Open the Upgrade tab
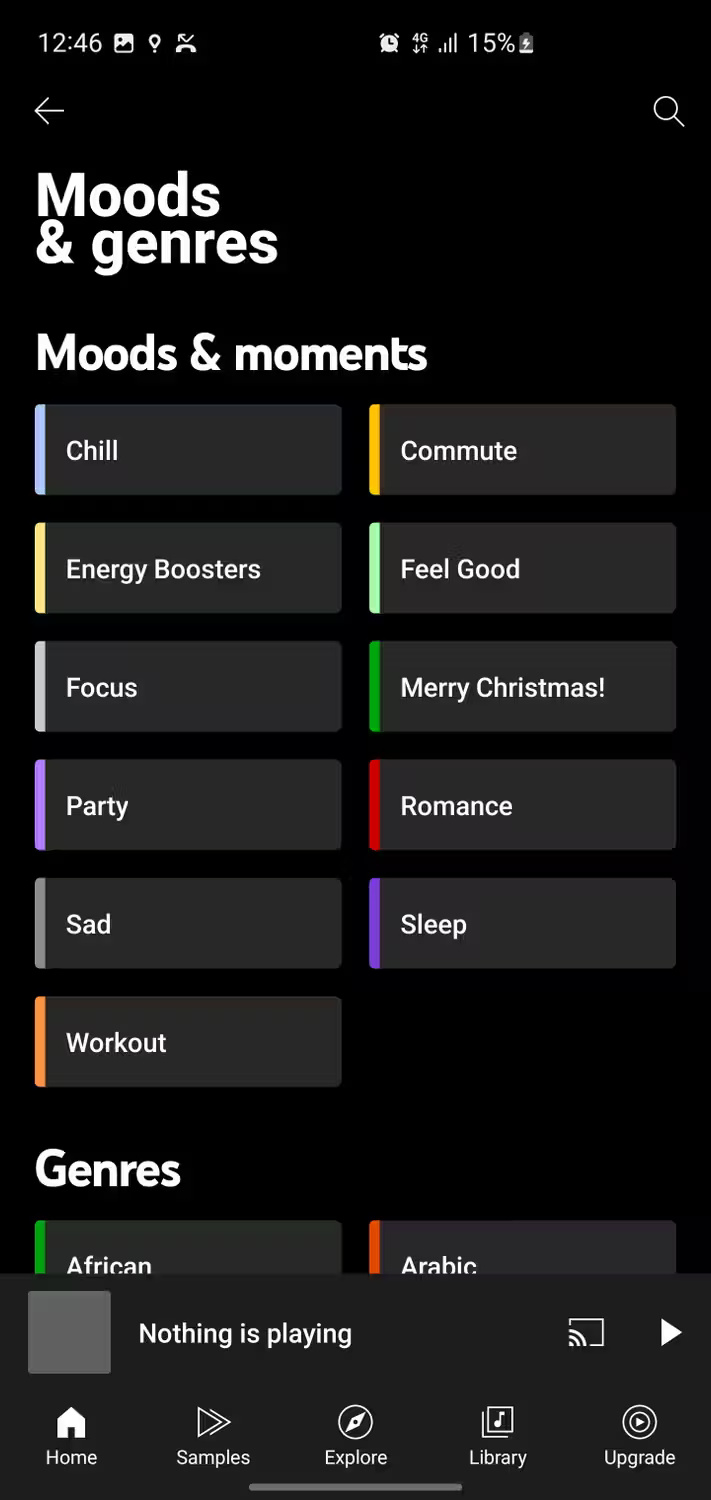 pos(639,1436)
